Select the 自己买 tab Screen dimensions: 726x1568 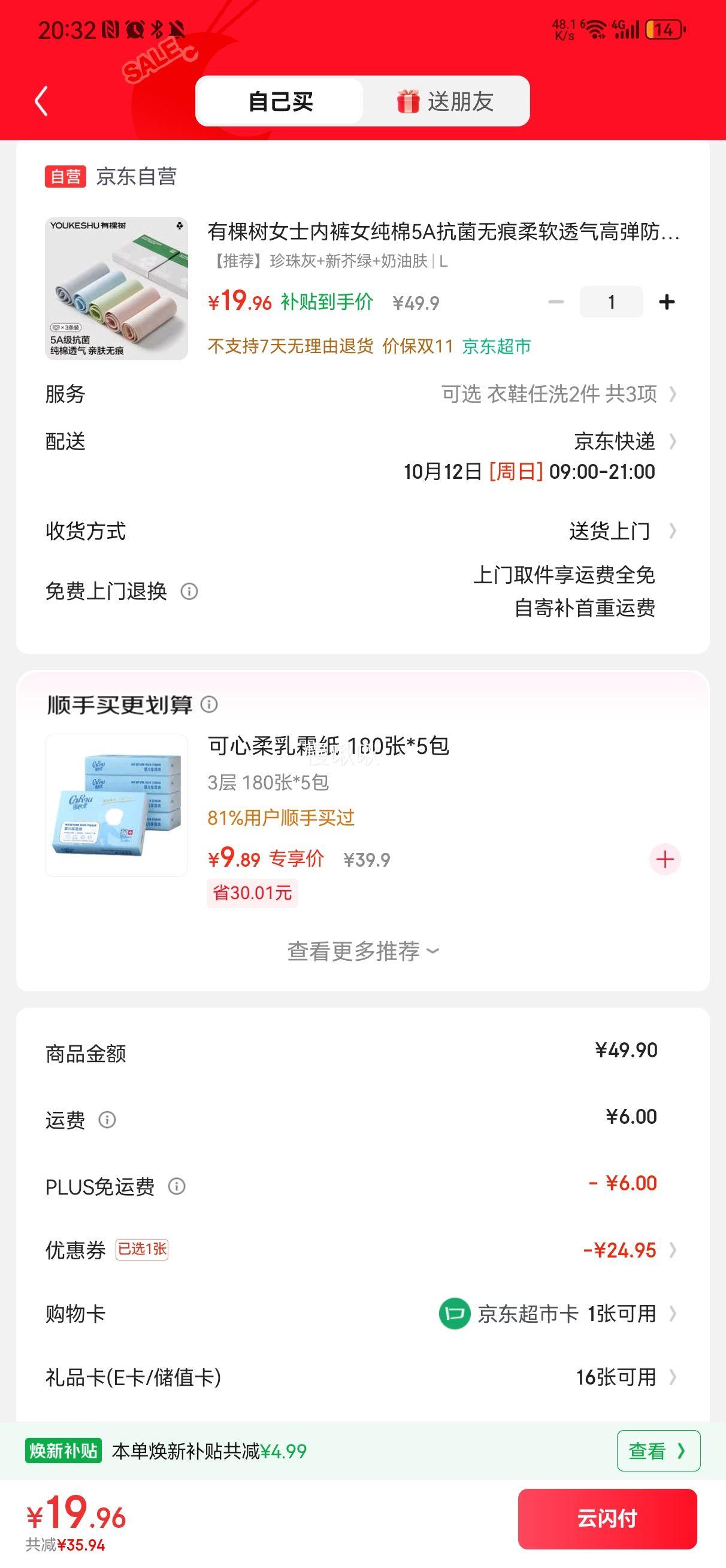[280, 101]
